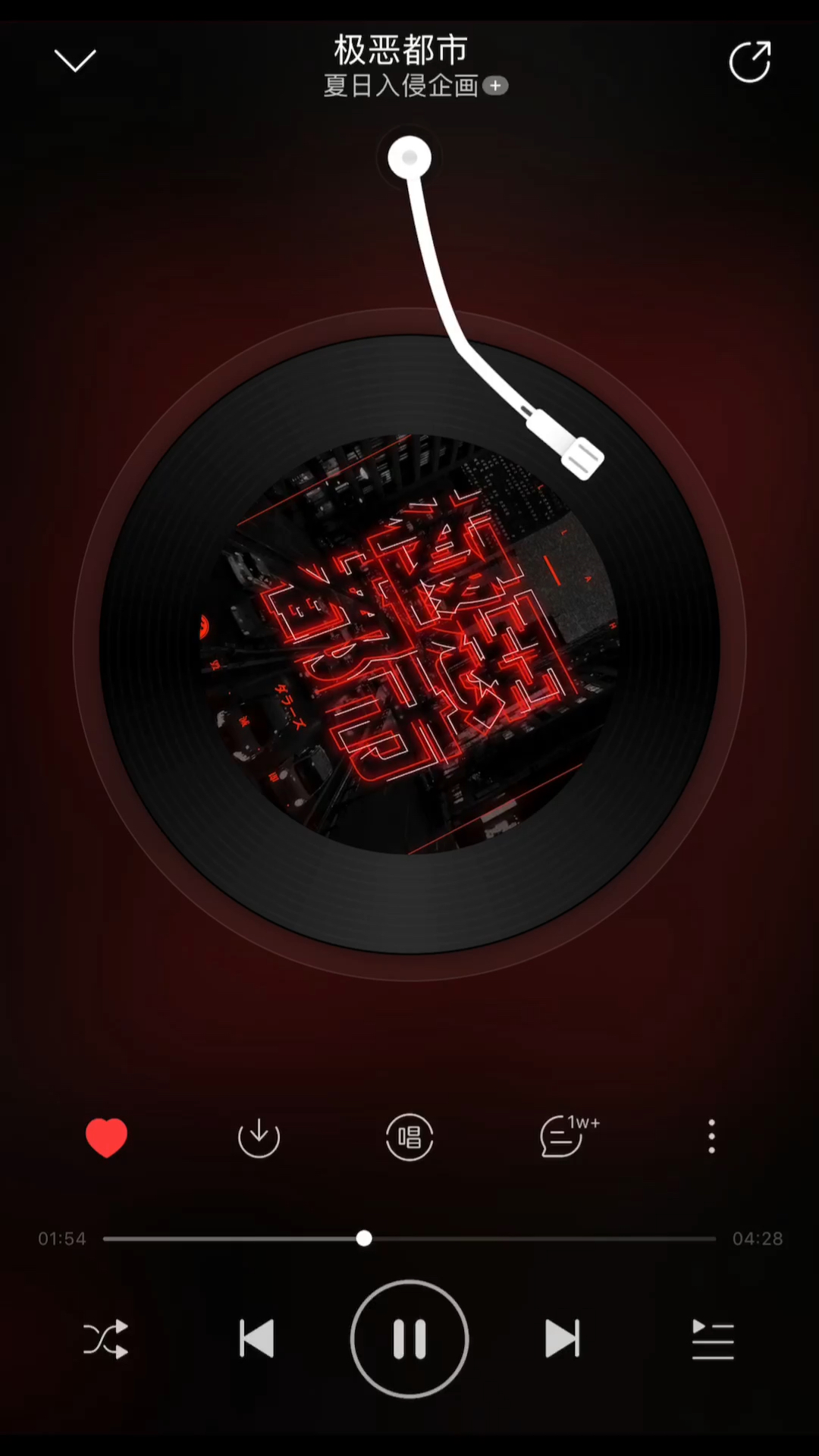The height and width of the screenshot is (1456, 819).
Task: Pause the playing song
Action: (x=409, y=1338)
